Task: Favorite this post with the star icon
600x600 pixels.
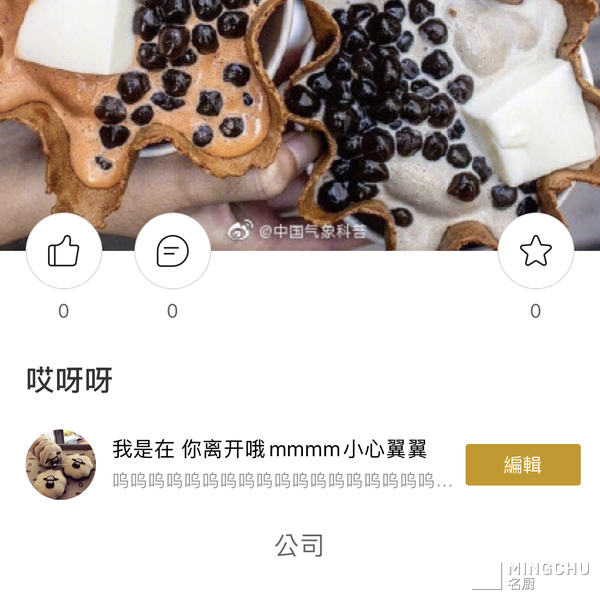Action: coord(535,251)
